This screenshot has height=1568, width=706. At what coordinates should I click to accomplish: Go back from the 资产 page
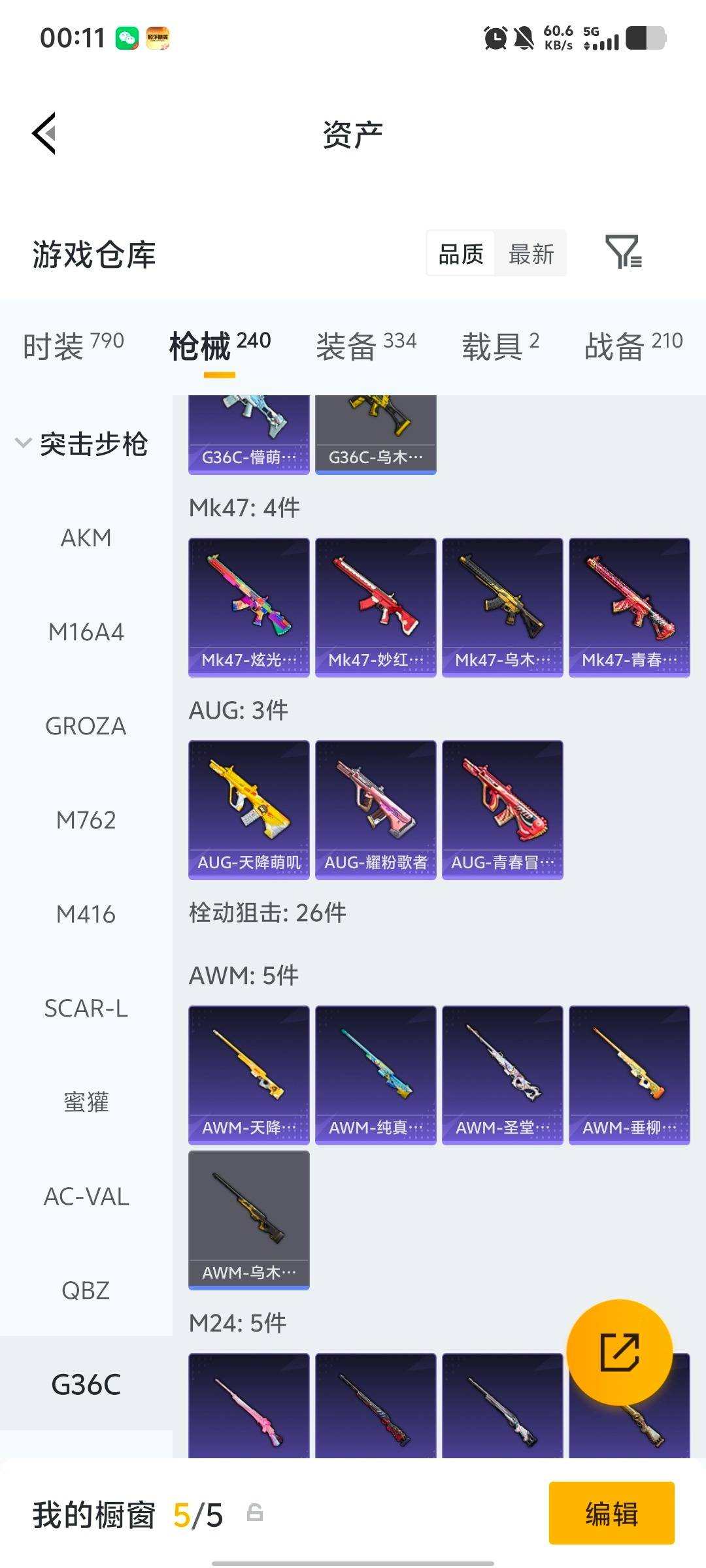pyautogui.click(x=44, y=133)
